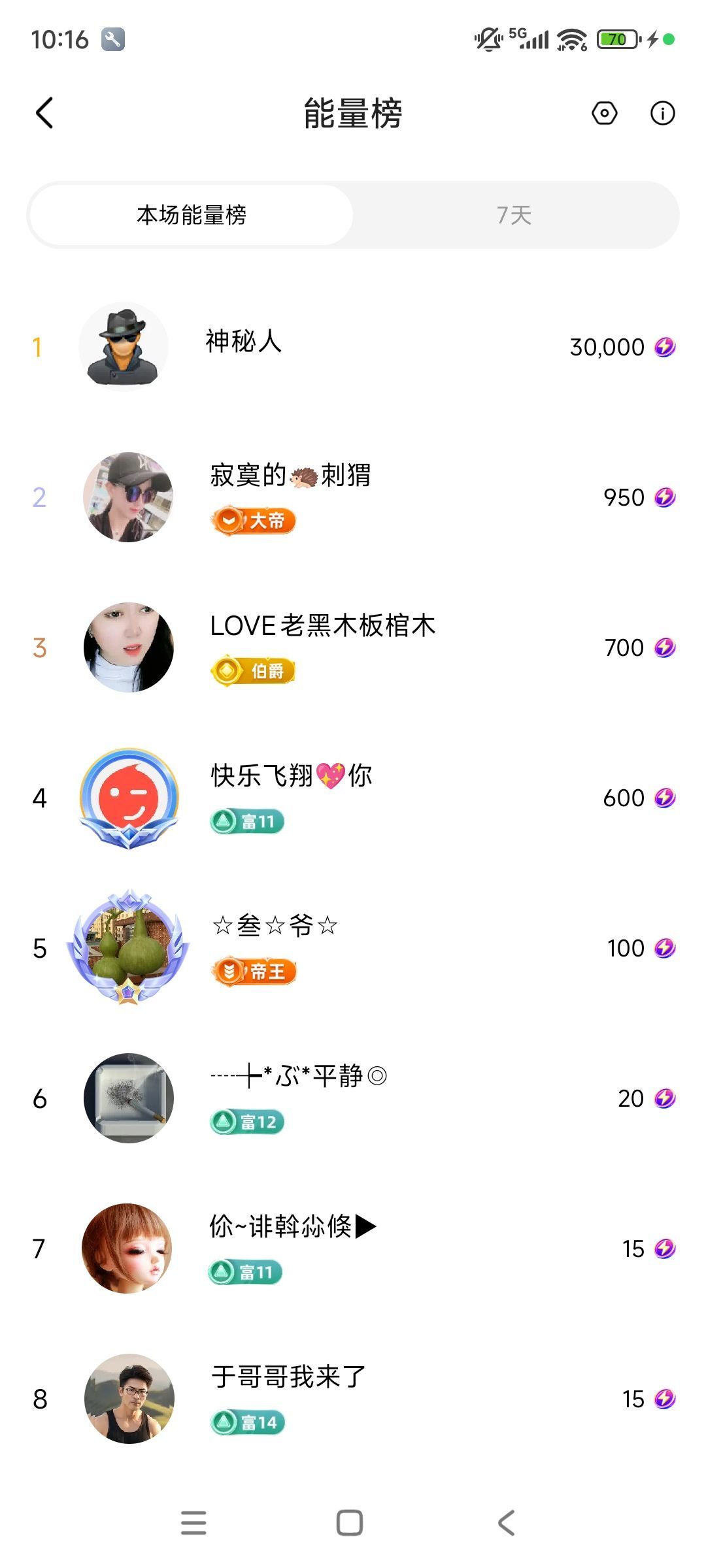This screenshot has width=706, height=1568.
Task: Open the seventh-place doll avatar row
Action: (353, 1249)
